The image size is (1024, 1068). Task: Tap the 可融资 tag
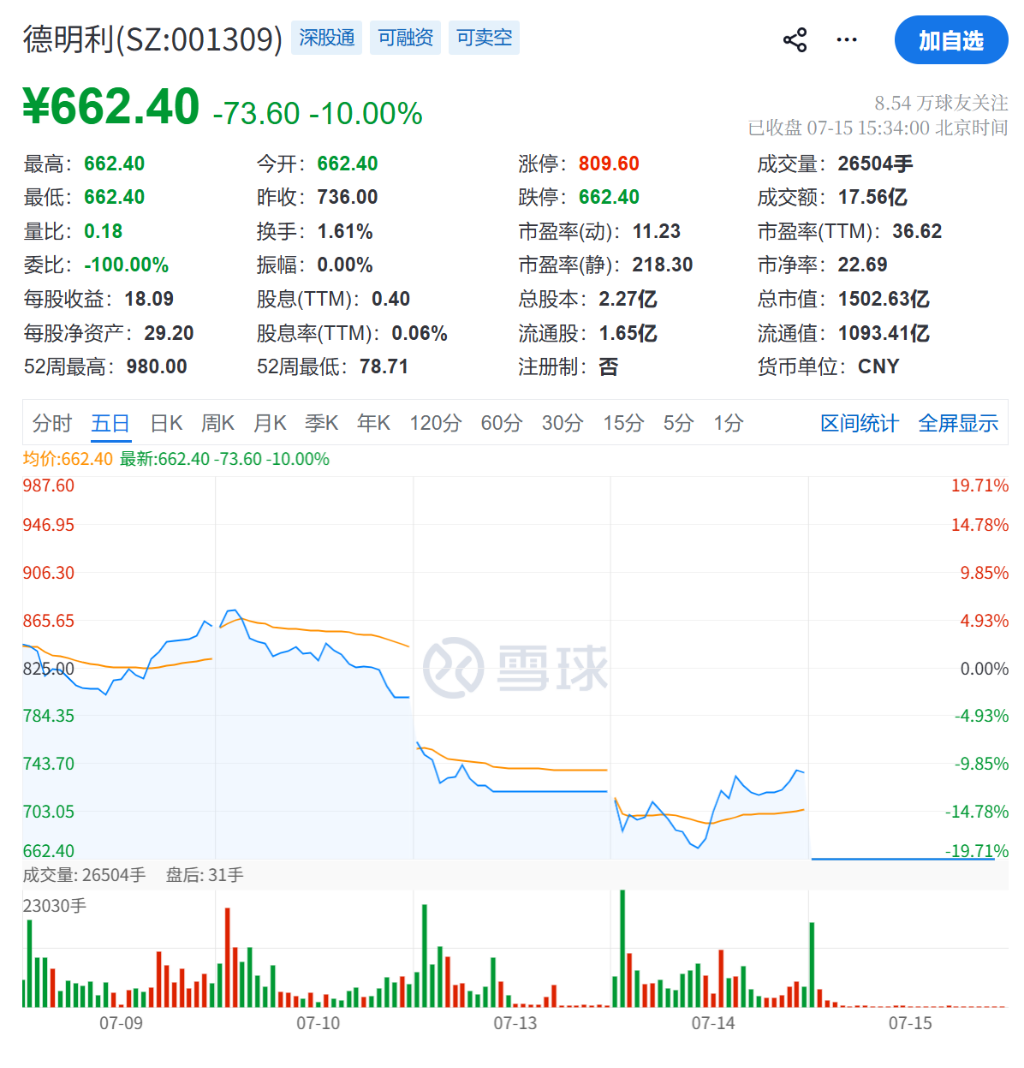click(405, 37)
